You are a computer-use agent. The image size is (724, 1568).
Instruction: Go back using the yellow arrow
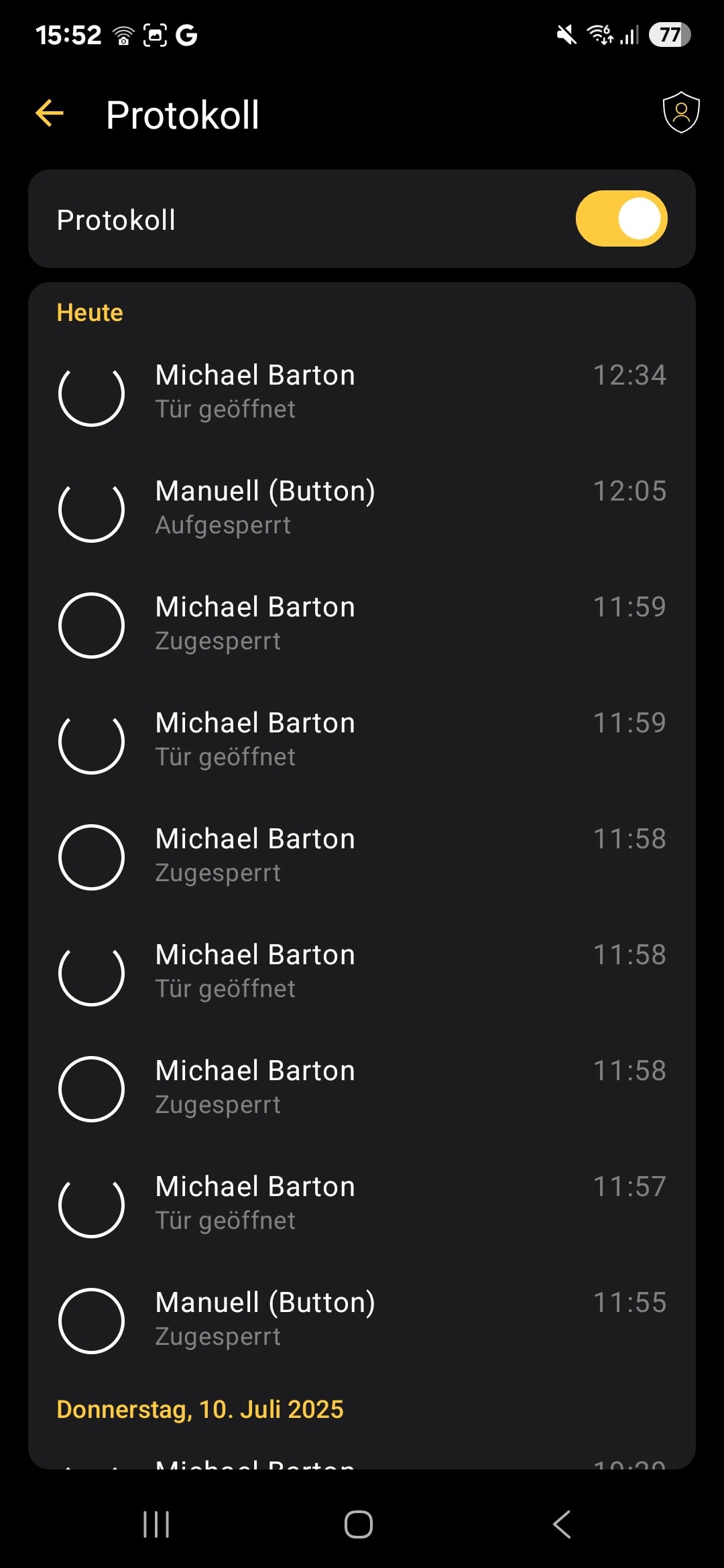pos(50,113)
